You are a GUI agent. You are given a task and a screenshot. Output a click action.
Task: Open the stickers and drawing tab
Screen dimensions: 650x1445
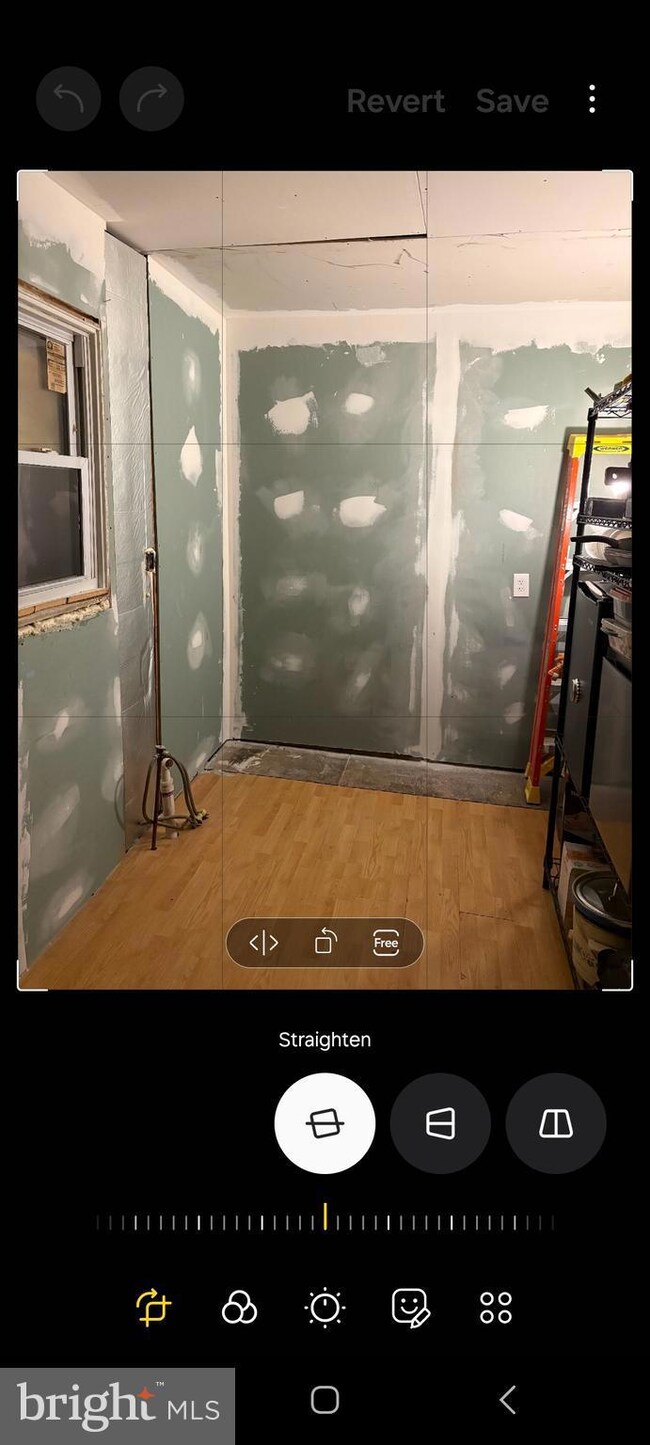tap(410, 1307)
